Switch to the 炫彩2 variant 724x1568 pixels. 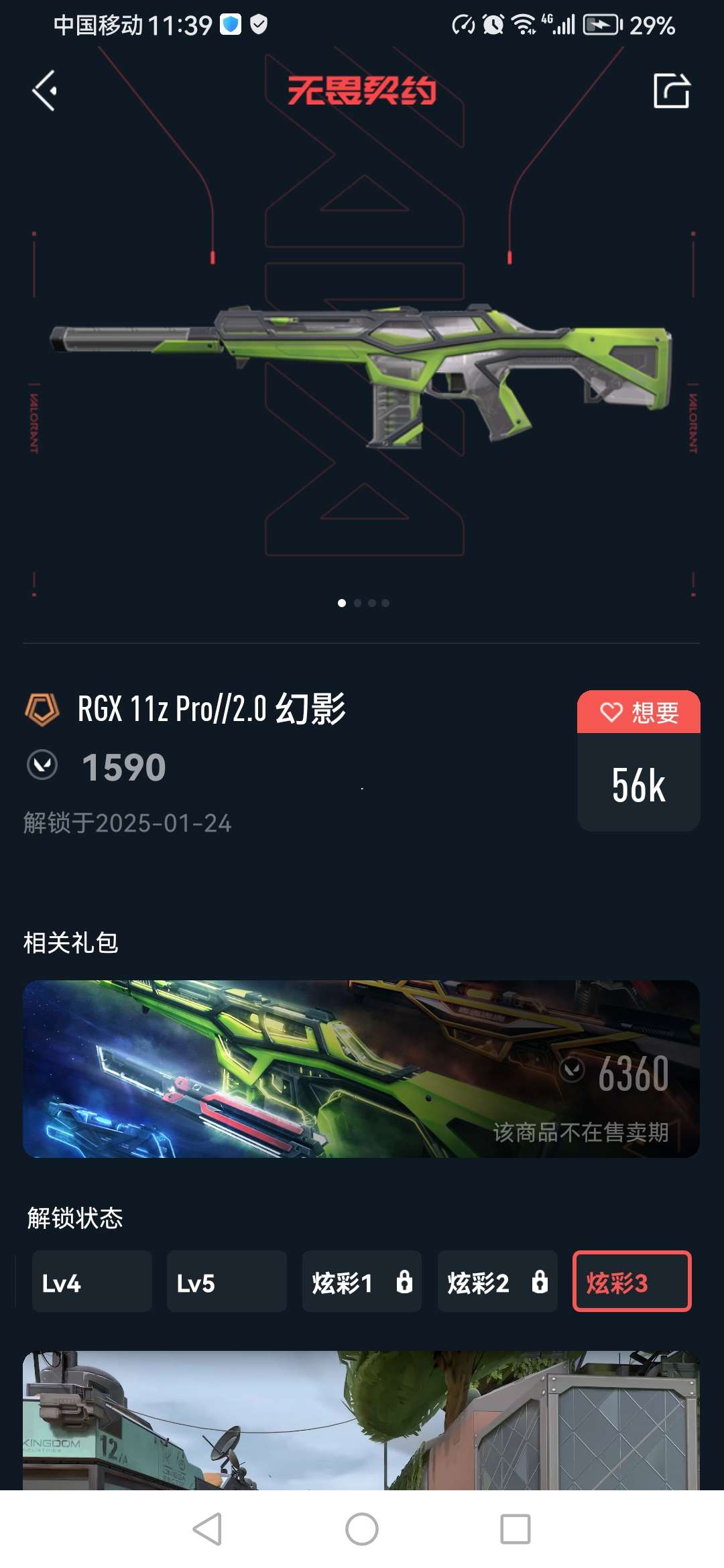[x=497, y=1281]
